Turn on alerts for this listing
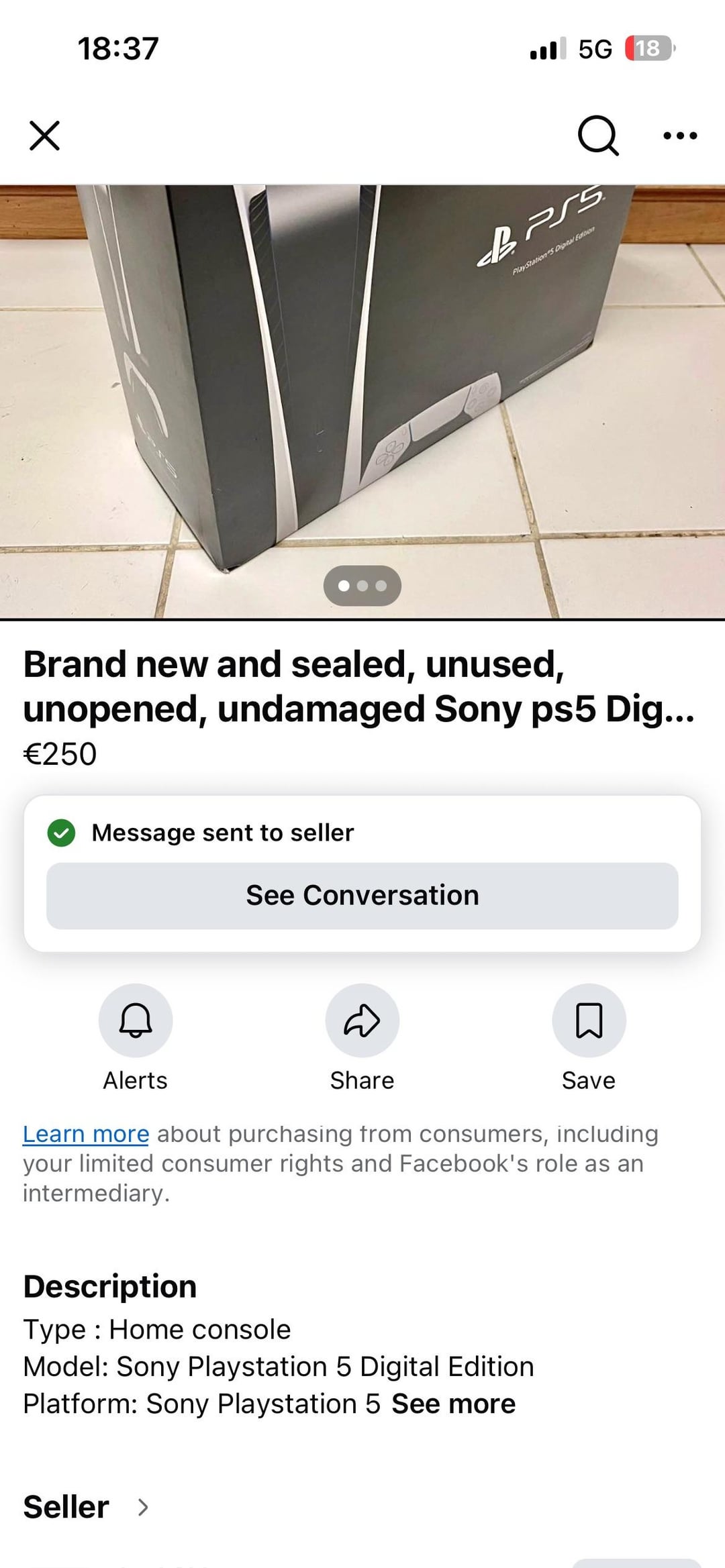This screenshot has width=725, height=1568. (136, 1021)
